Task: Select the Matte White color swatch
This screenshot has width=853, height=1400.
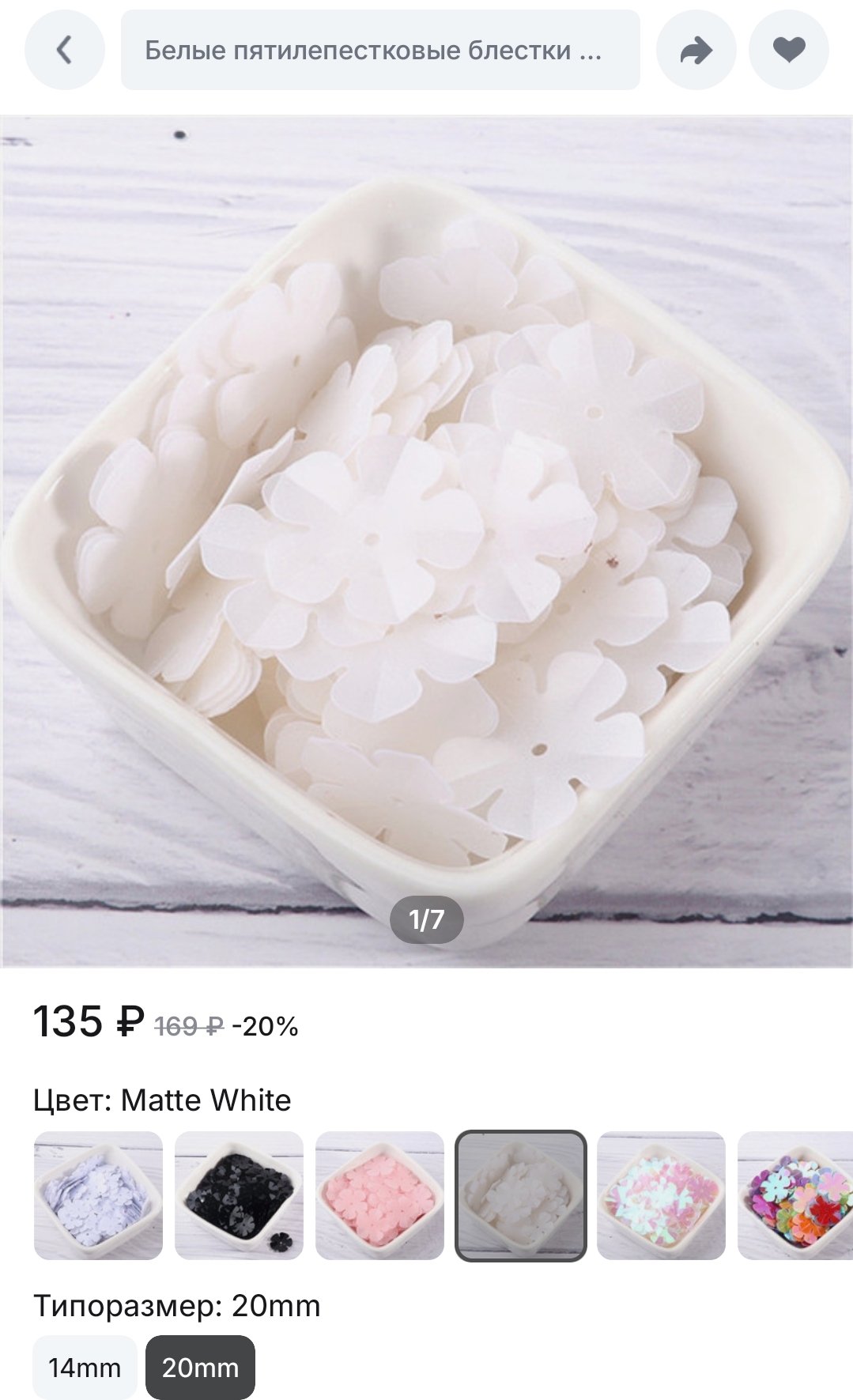Action: click(521, 1195)
